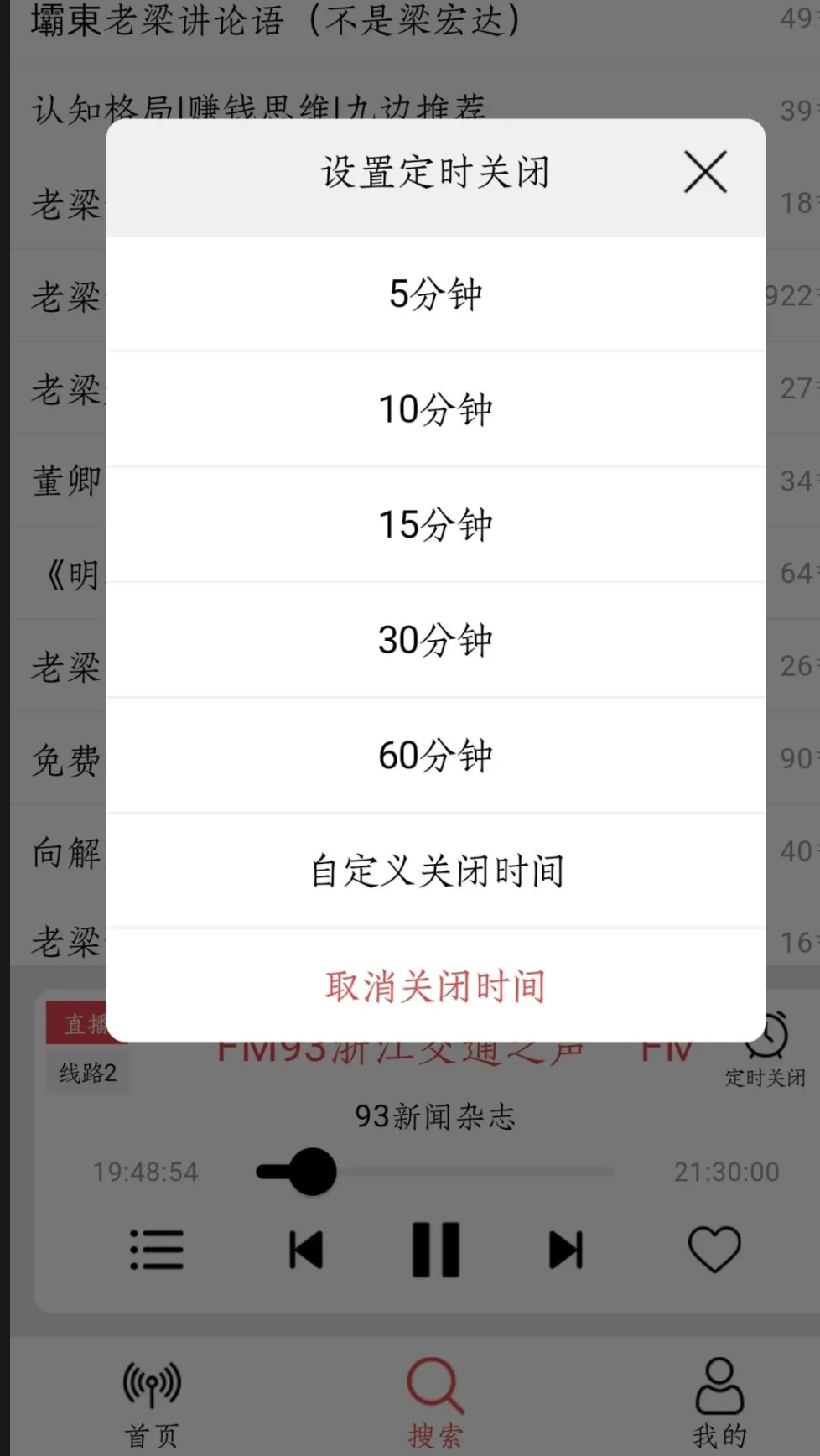Skip to the next station

coord(565,1250)
